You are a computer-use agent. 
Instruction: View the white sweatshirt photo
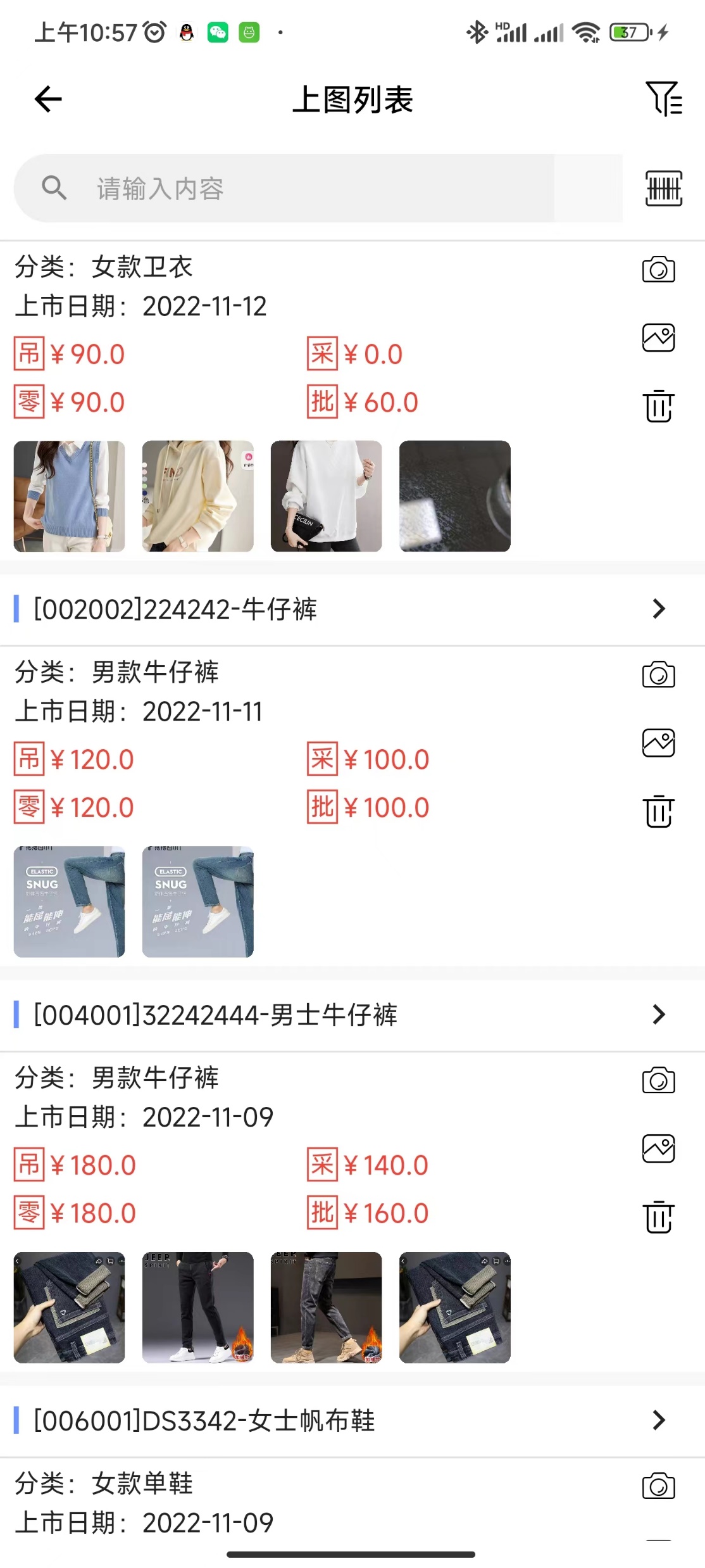327,496
